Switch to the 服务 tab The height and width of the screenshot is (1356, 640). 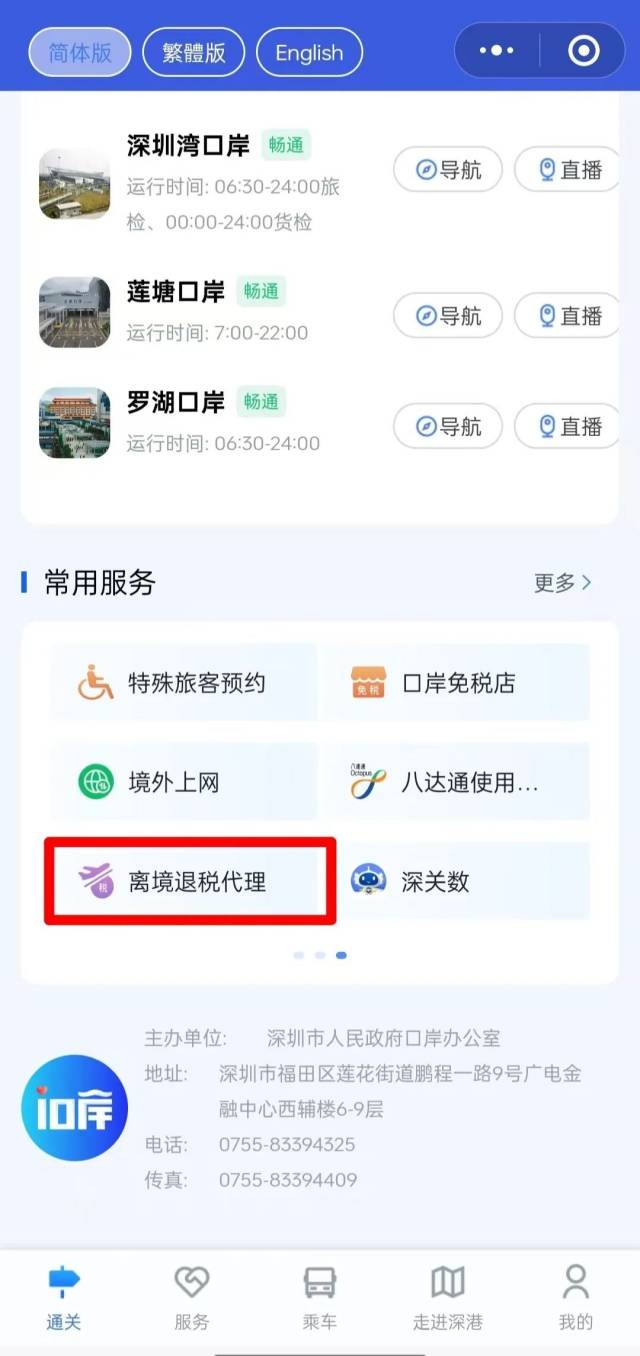(192, 1297)
